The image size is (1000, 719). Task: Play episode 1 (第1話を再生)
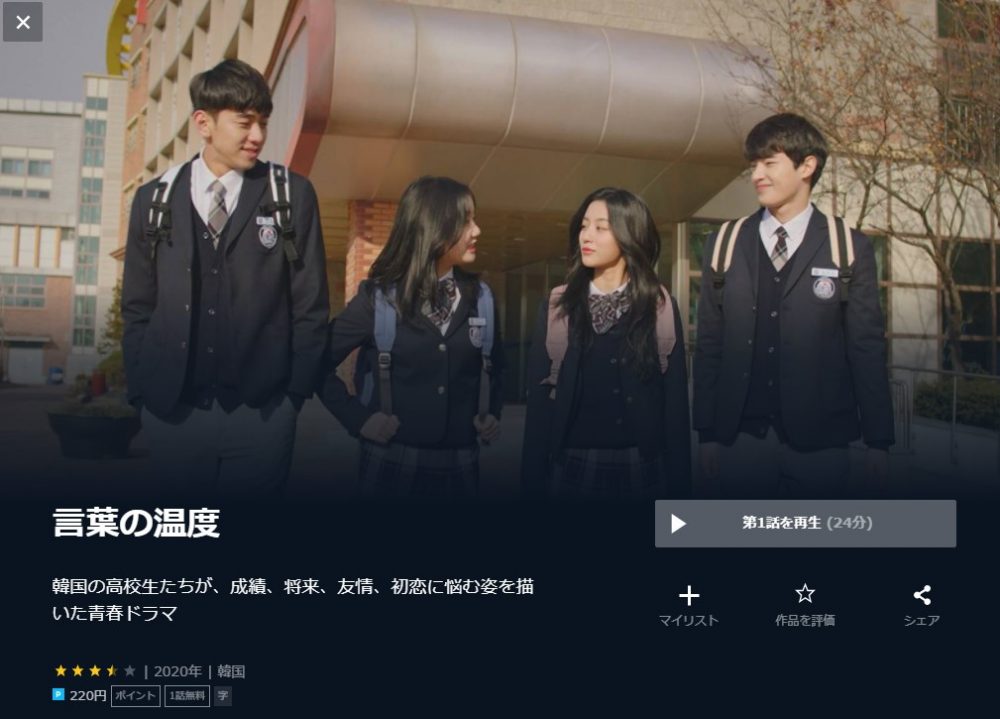(805, 523)
